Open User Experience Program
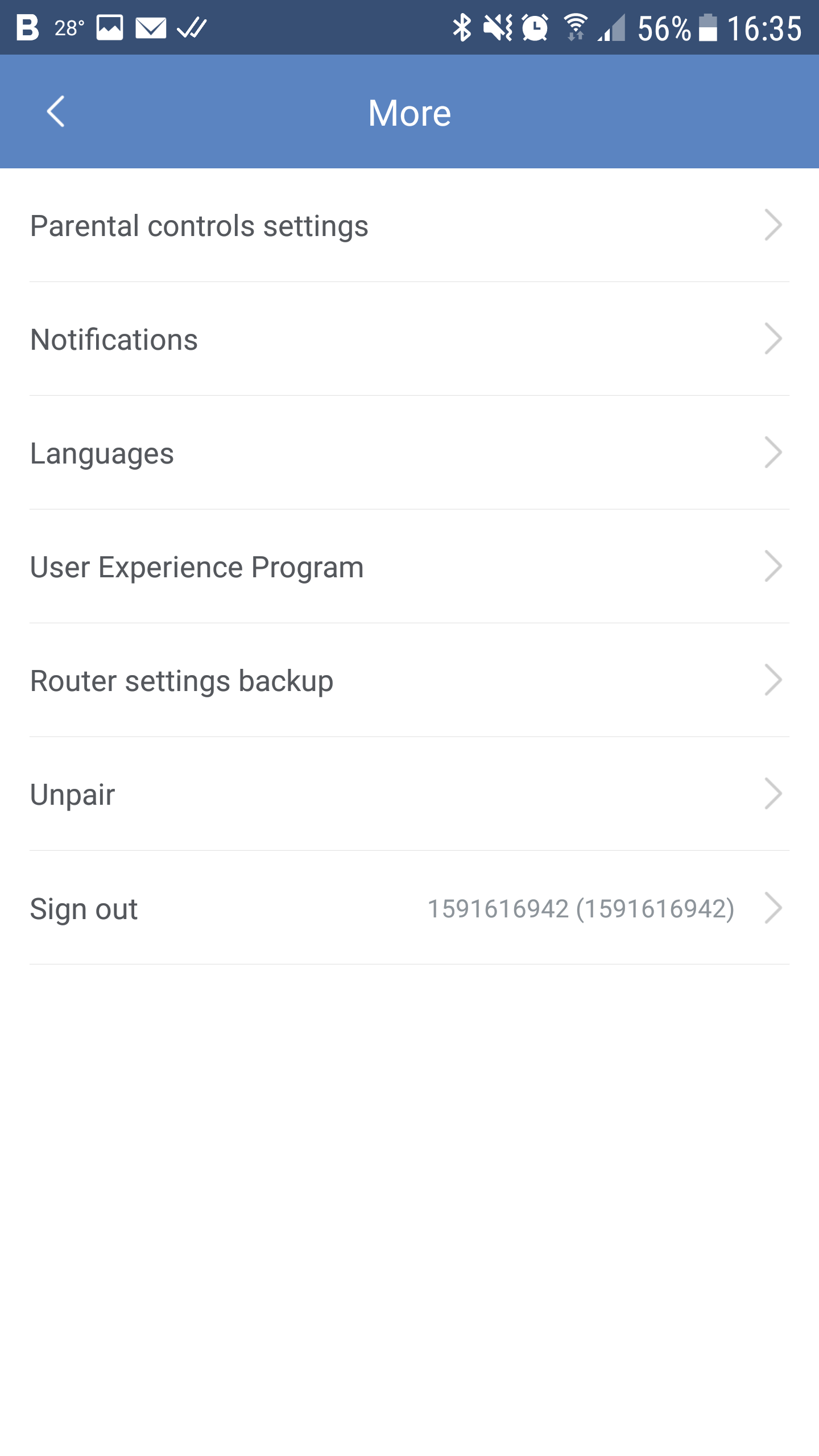The height and width of the screenshot is (1456, 819). 409,566
